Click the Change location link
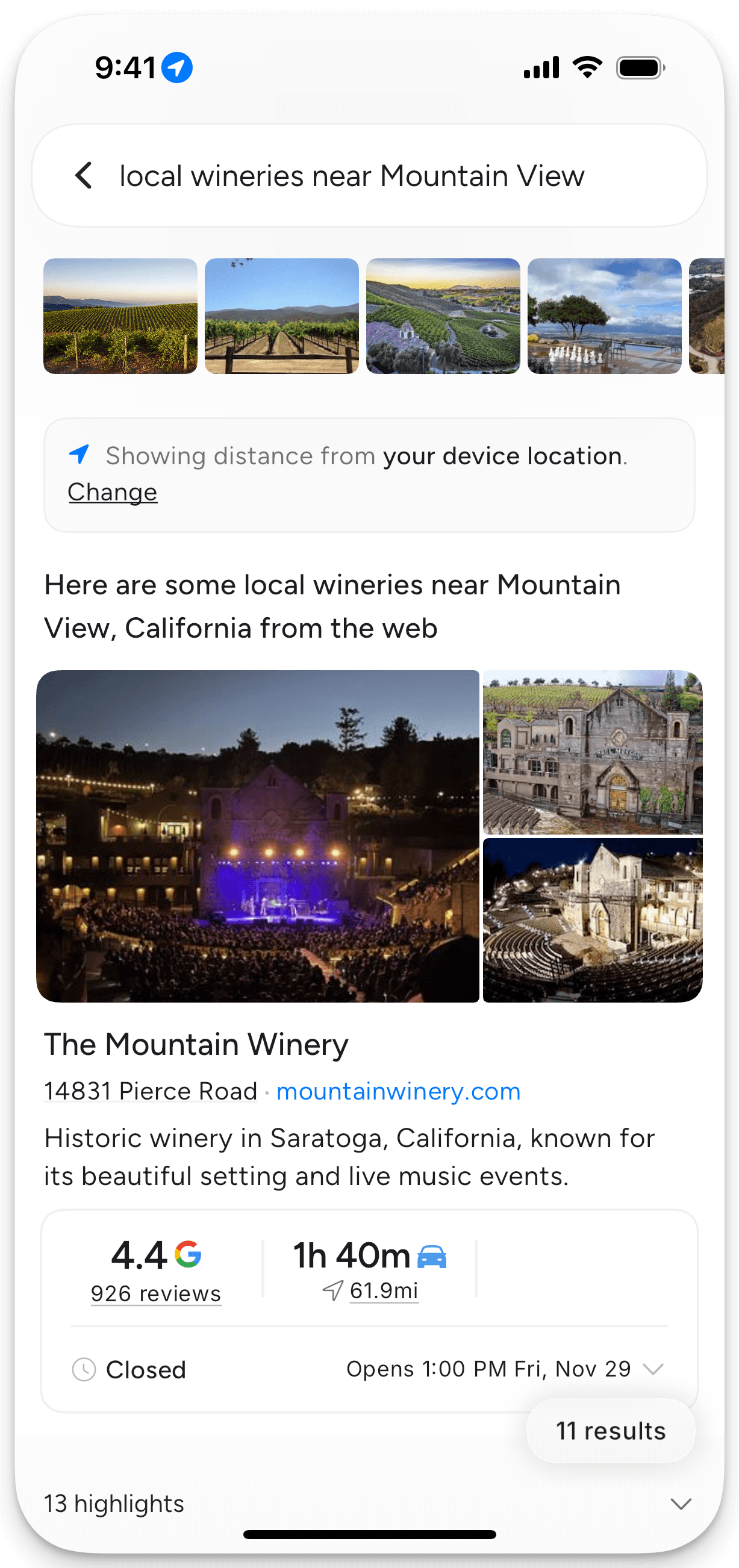This screenshot has width=739, height=1568. tap(113, 492)
